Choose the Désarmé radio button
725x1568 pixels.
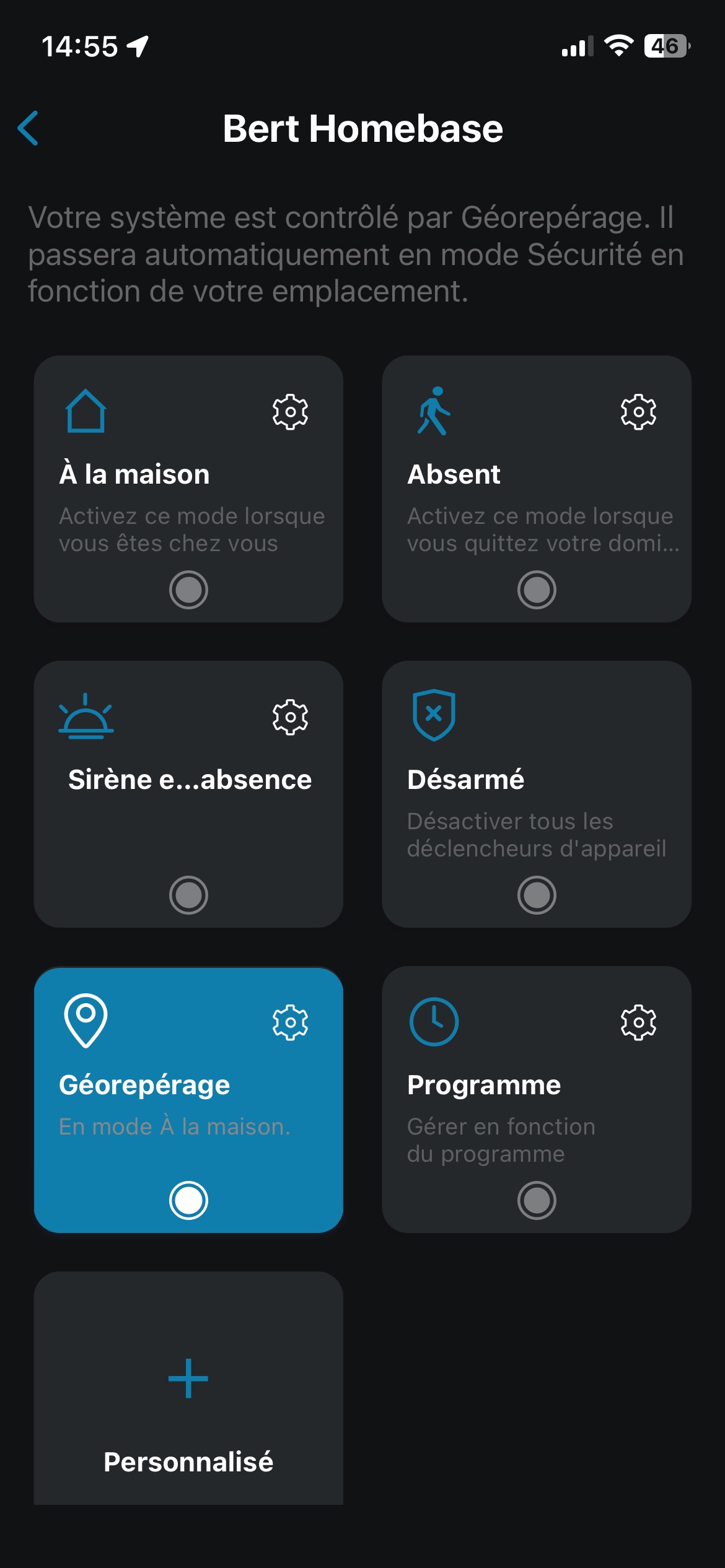pos(537,895)
